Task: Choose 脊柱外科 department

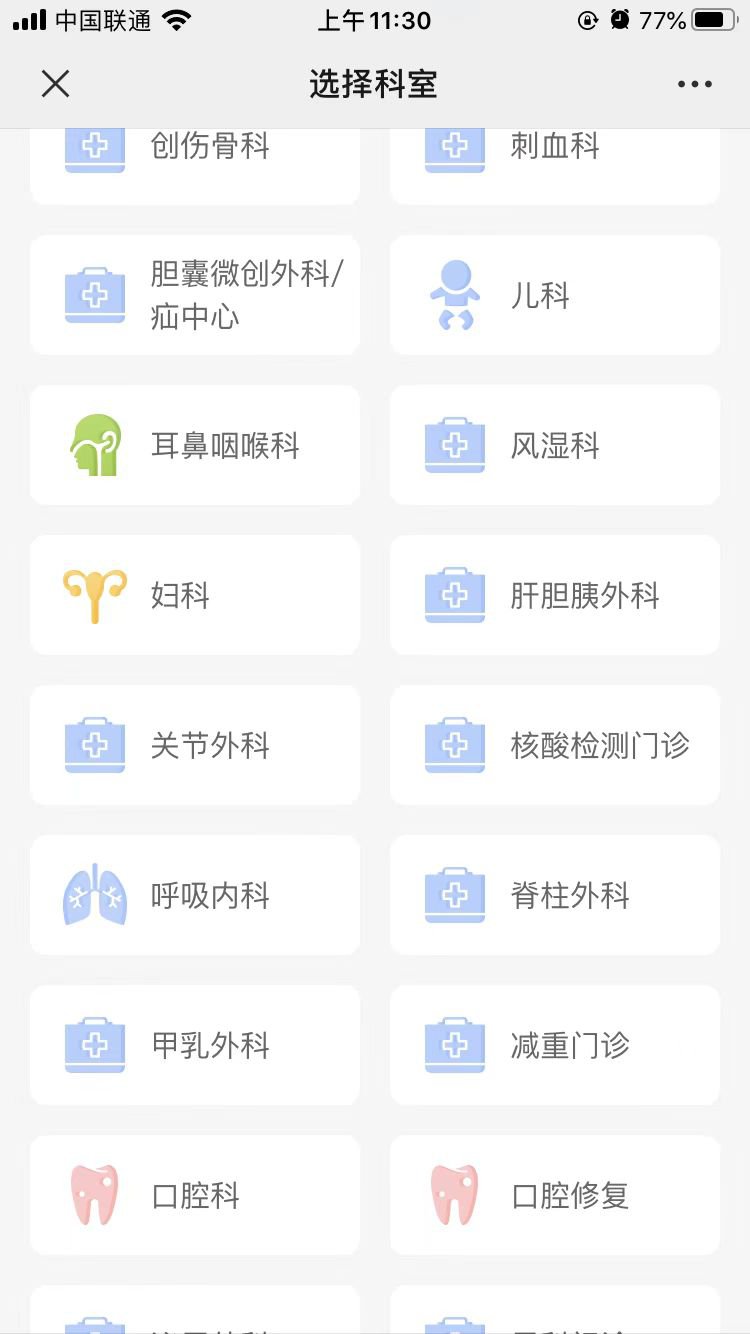Action: [x=555, y=895]
